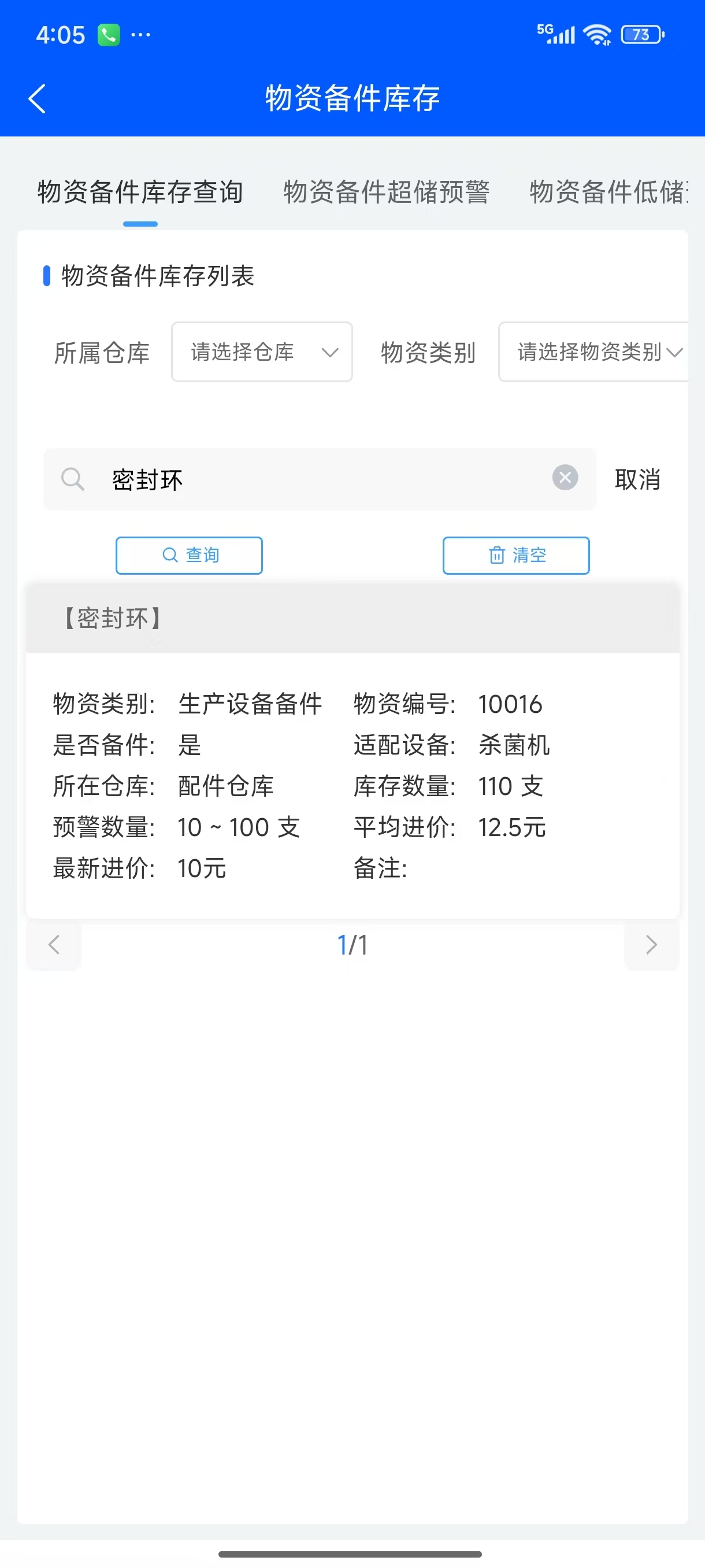This screenshot has width=705, height=1568.
Task: Go to the next results page
Action: 651,945
